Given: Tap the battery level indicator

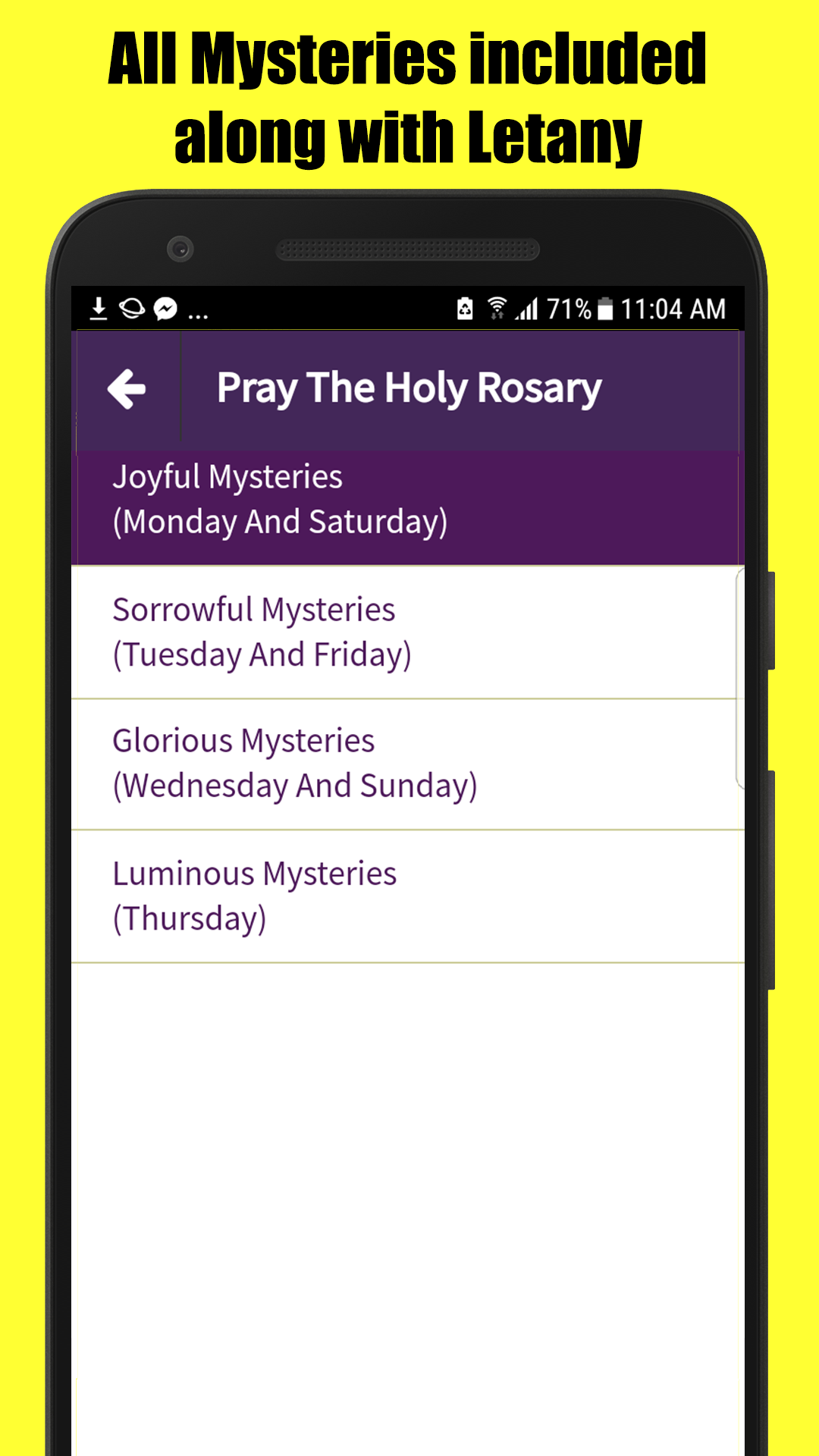Looking at the screenshot, I should 607,309.
